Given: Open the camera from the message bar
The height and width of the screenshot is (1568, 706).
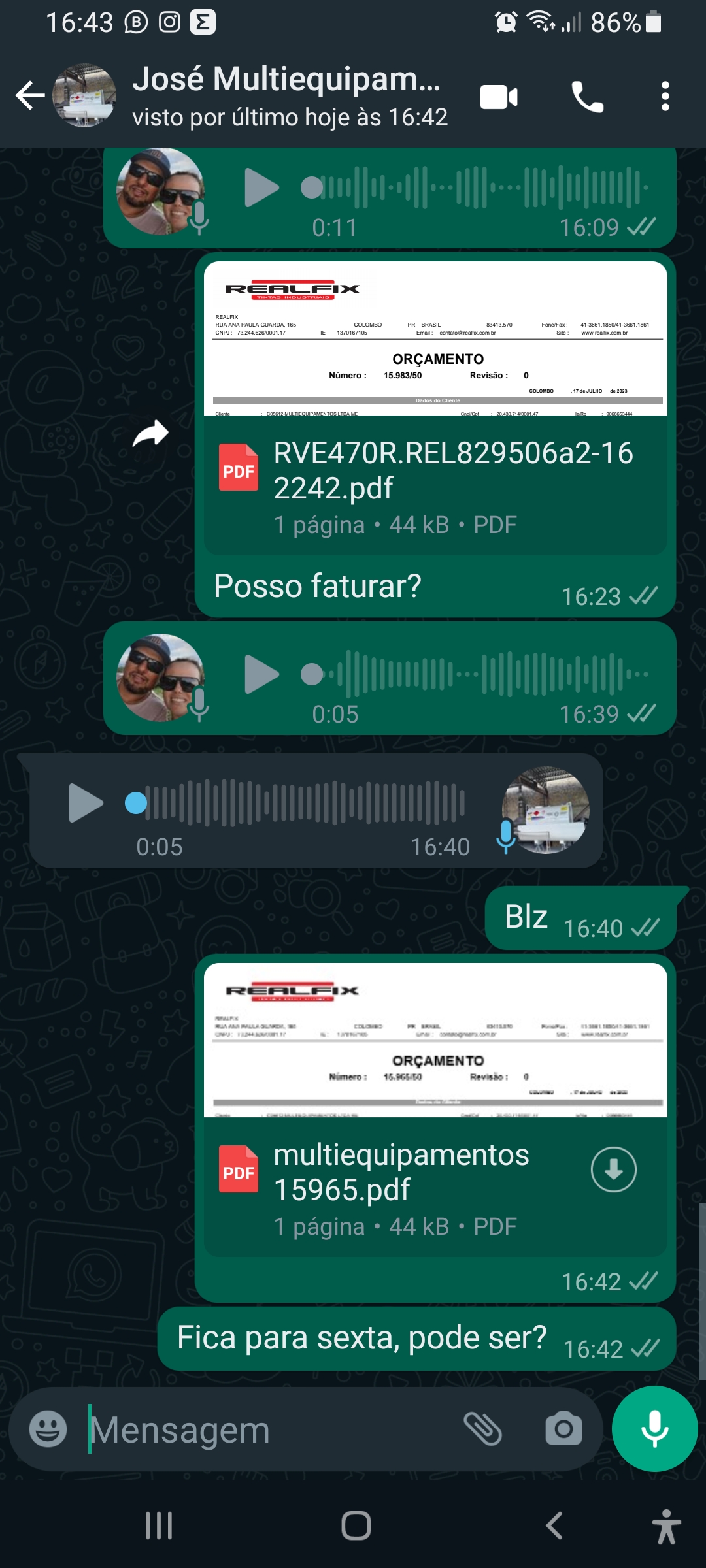Looking at the screenshot, I should [563, 1429].
